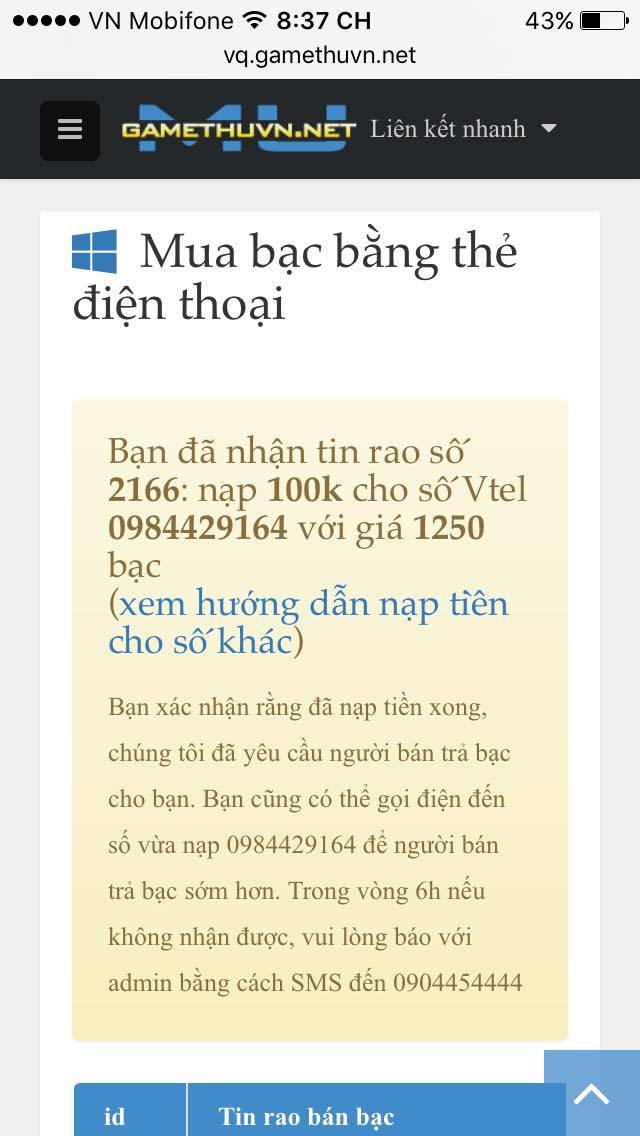The height and width of the screenshot is (1136, 640).
Task: Go to GAMETHUVN.NET homepage via logo
Action: pos(238,130)
